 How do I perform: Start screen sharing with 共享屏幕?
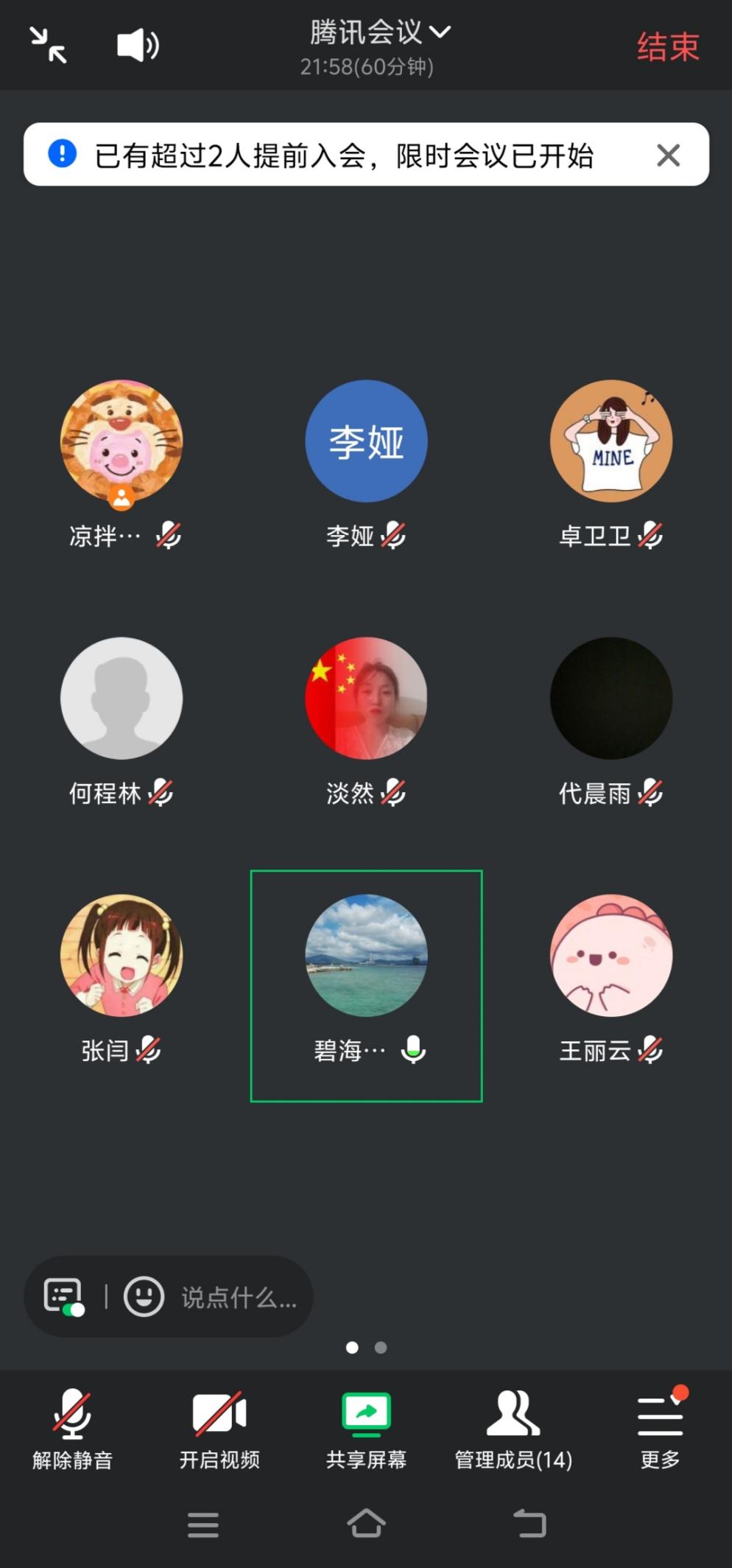(x=366, y=1428)
